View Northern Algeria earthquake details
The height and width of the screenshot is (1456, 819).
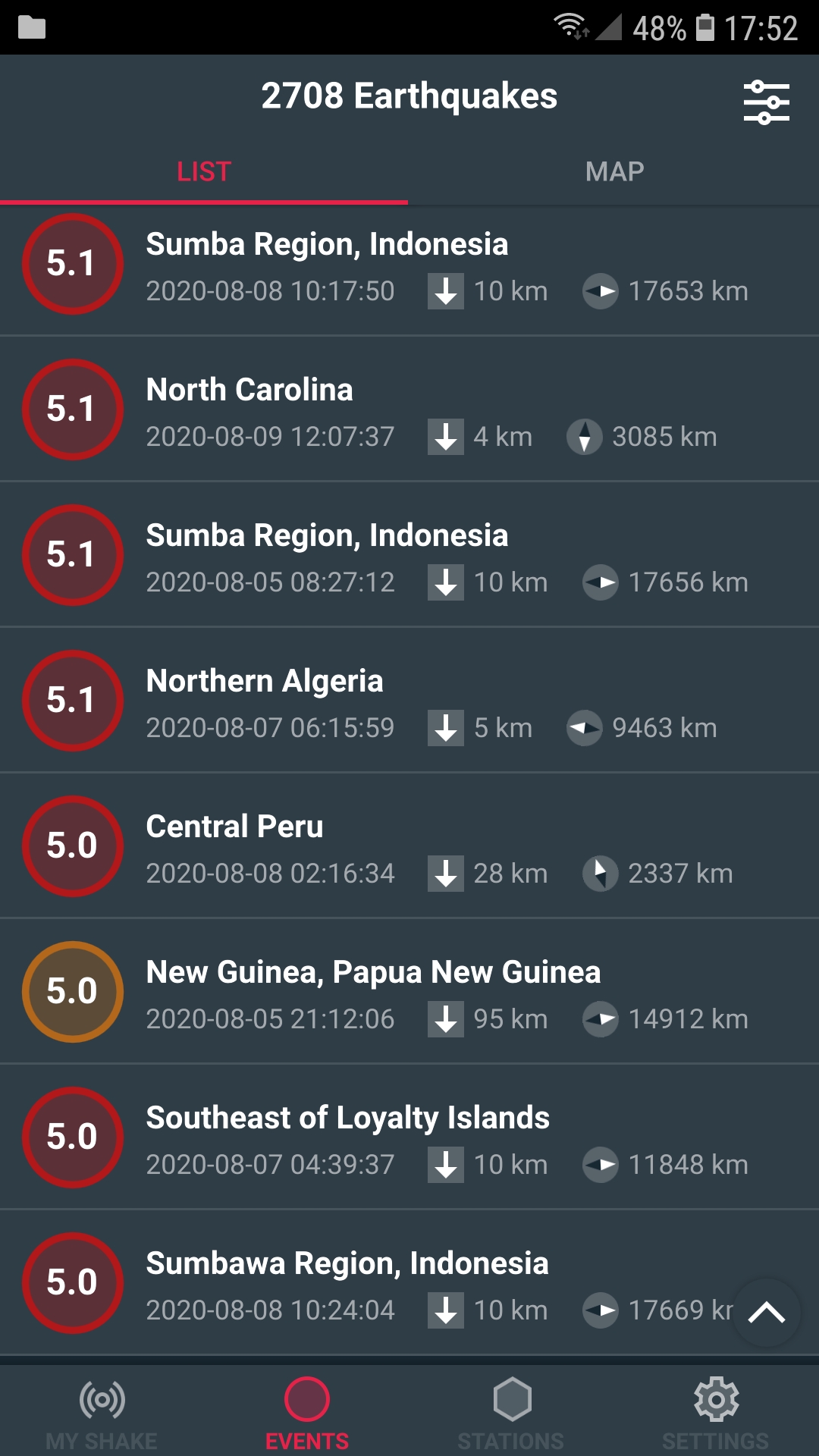409,701
